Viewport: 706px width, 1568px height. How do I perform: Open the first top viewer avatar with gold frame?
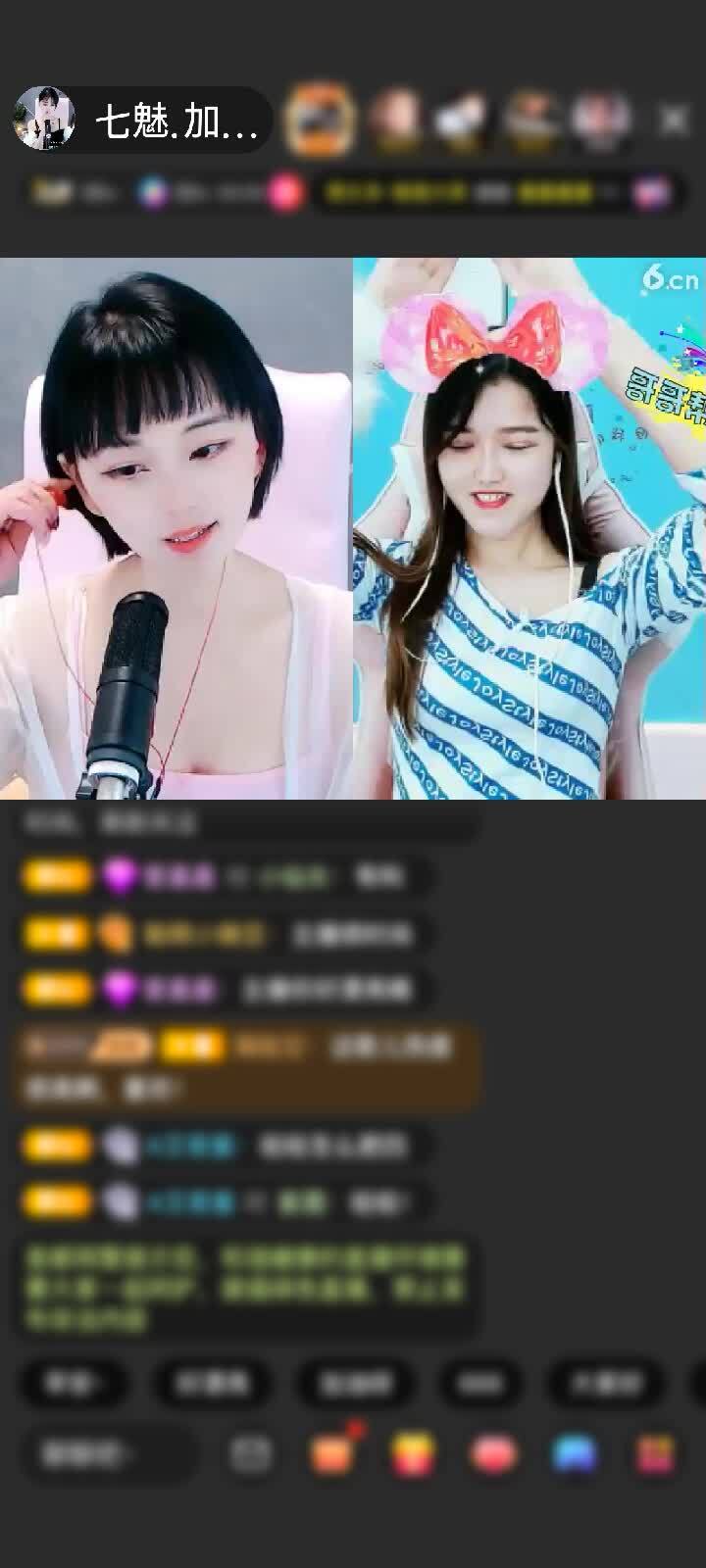pos(318,121)
